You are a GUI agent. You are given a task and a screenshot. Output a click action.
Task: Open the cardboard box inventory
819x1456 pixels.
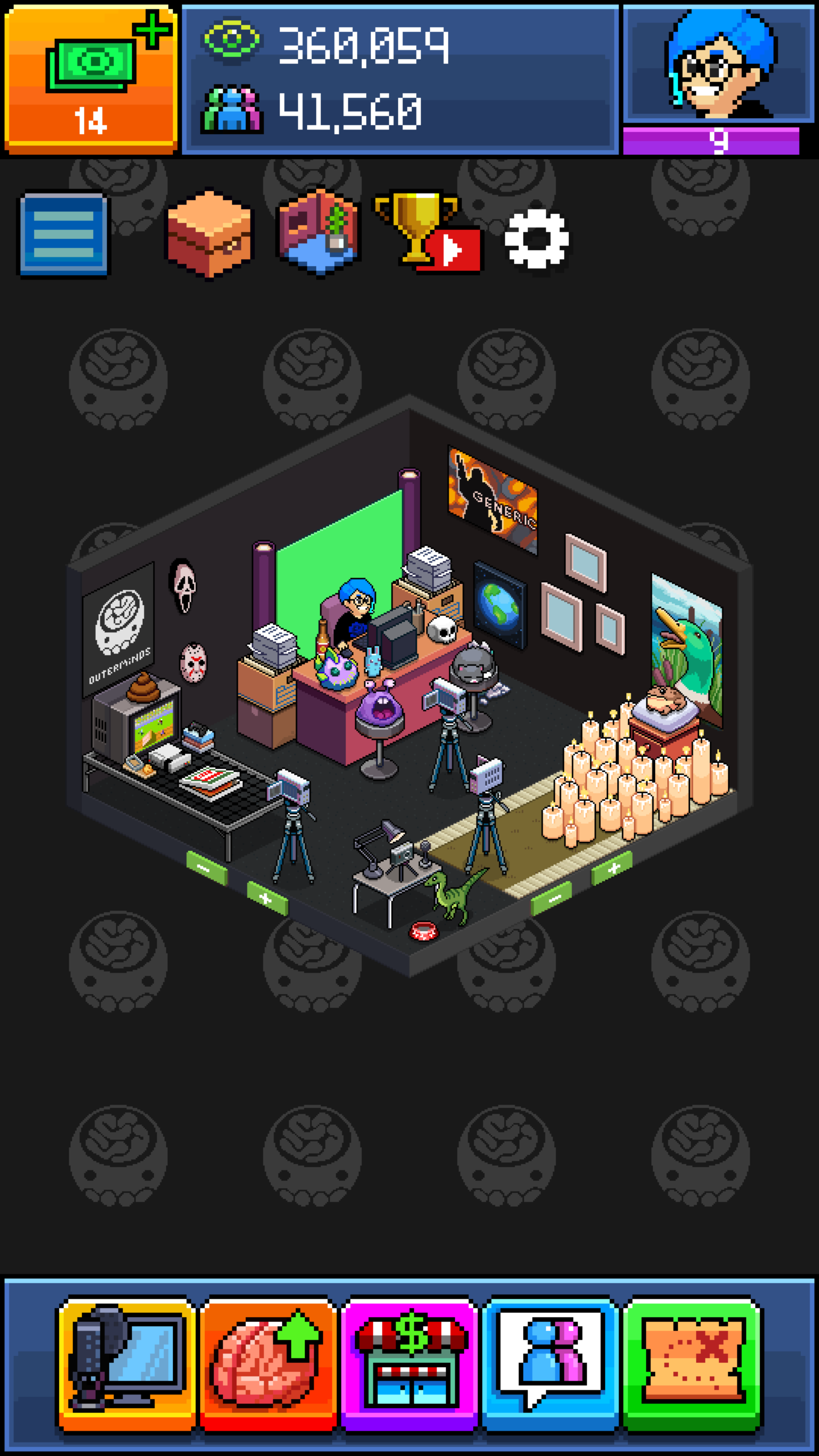click(209, 234)
